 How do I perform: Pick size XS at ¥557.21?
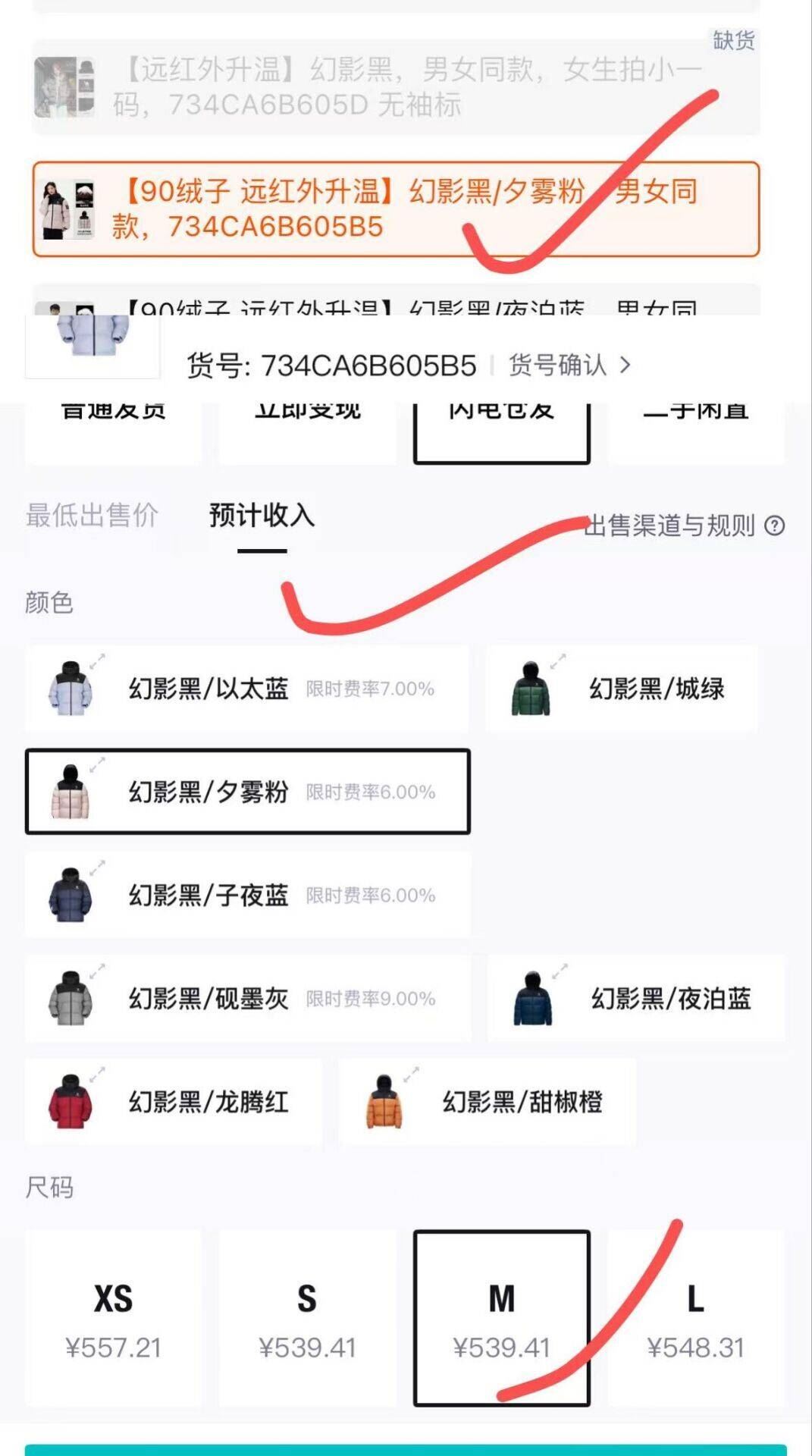pyautogui.click(x=113, y=1318)
